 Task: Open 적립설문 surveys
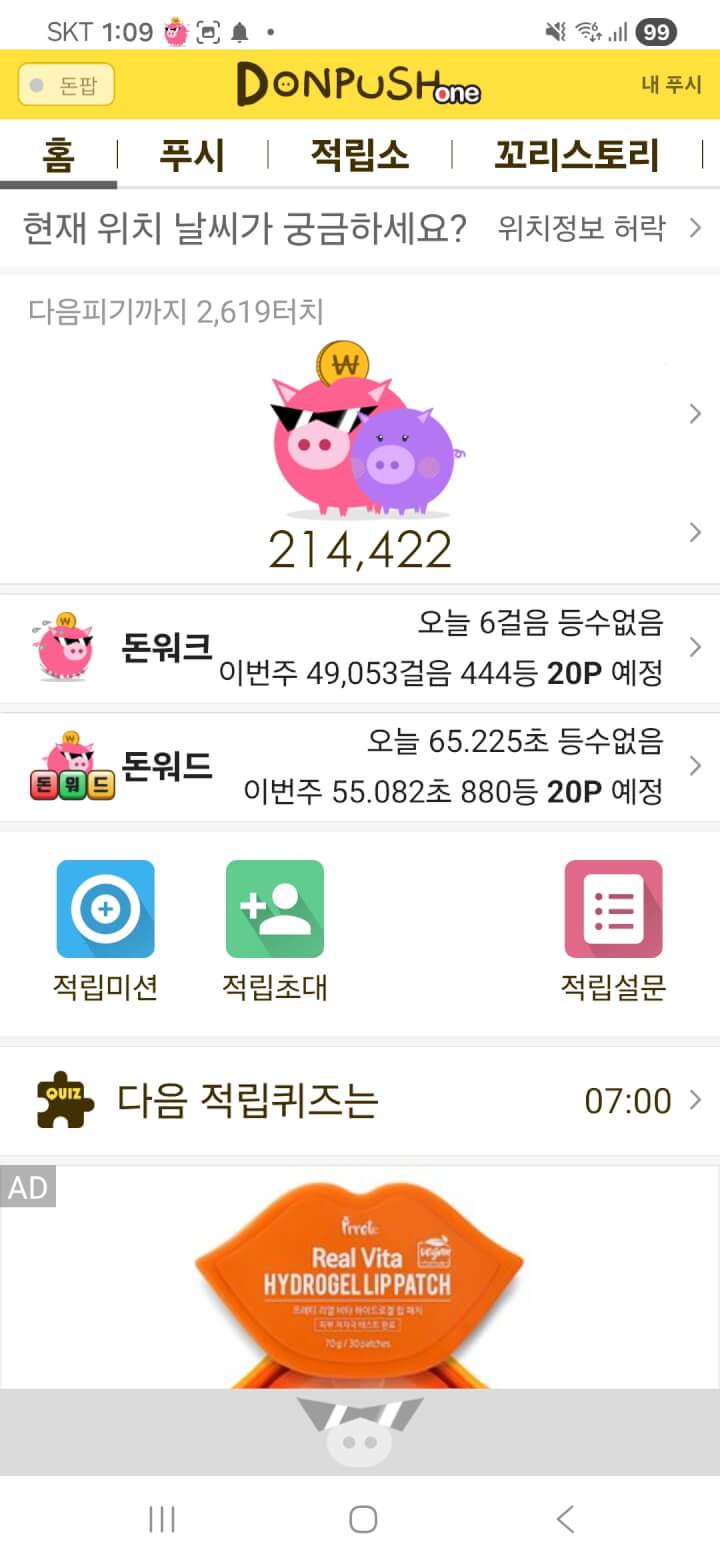pyautogui.click(x=613, y=930)
